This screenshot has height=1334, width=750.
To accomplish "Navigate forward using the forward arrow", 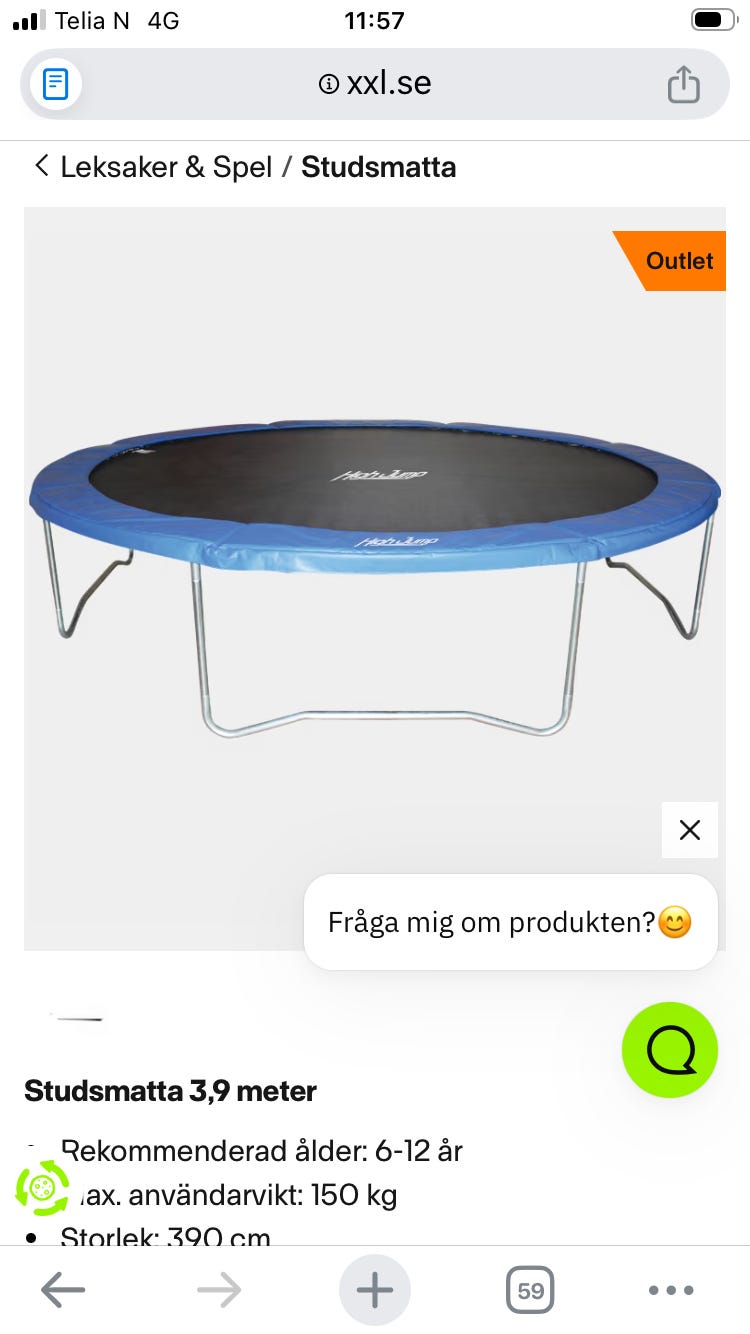I will pos(218,1290).
